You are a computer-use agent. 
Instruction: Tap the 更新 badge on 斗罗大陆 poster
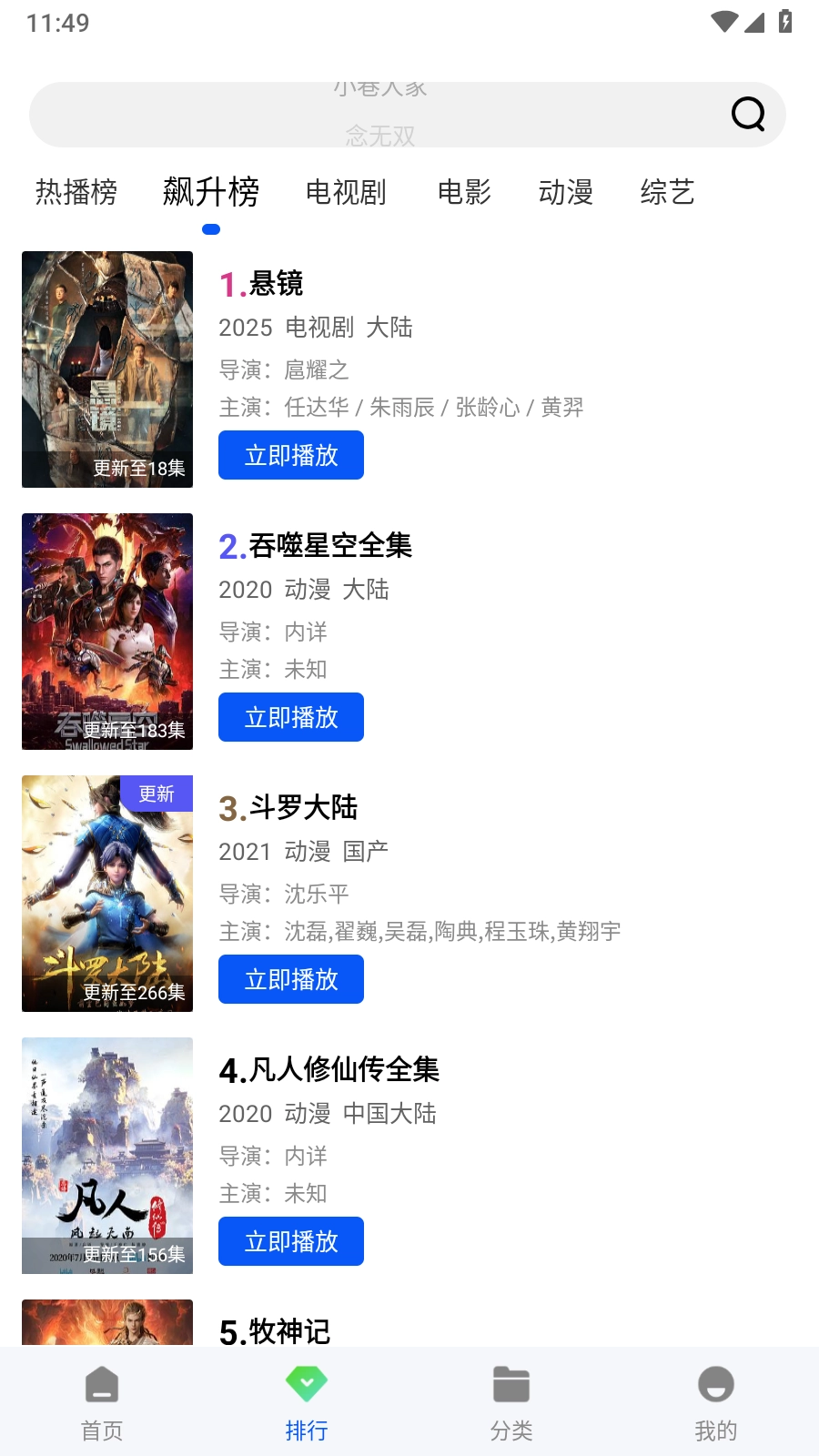click(x=157, y=794)
